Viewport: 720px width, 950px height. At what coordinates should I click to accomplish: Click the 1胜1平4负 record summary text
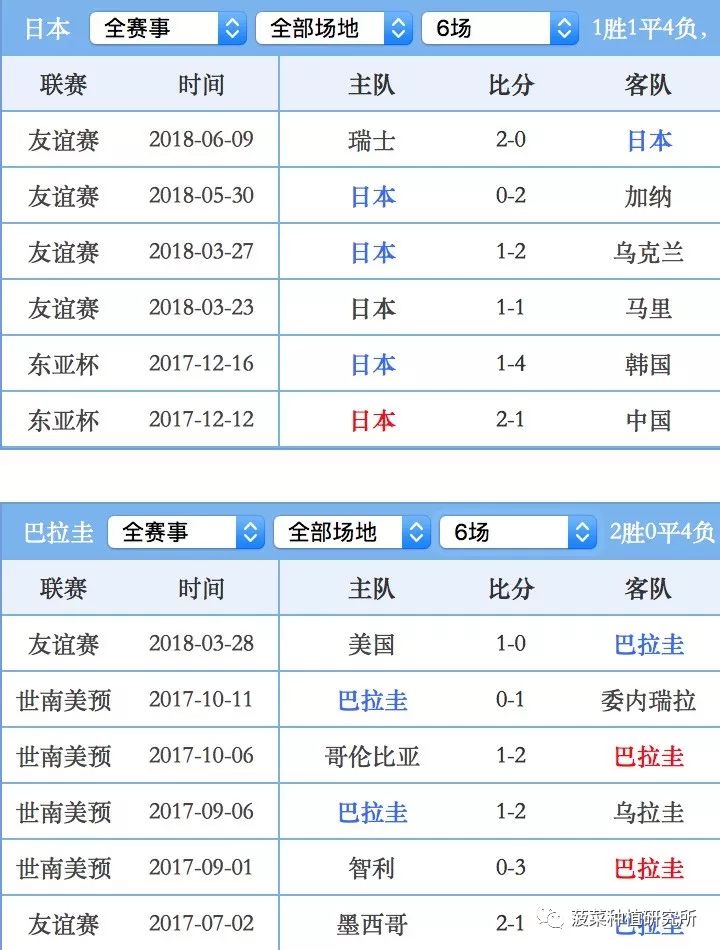click(651, 29)
